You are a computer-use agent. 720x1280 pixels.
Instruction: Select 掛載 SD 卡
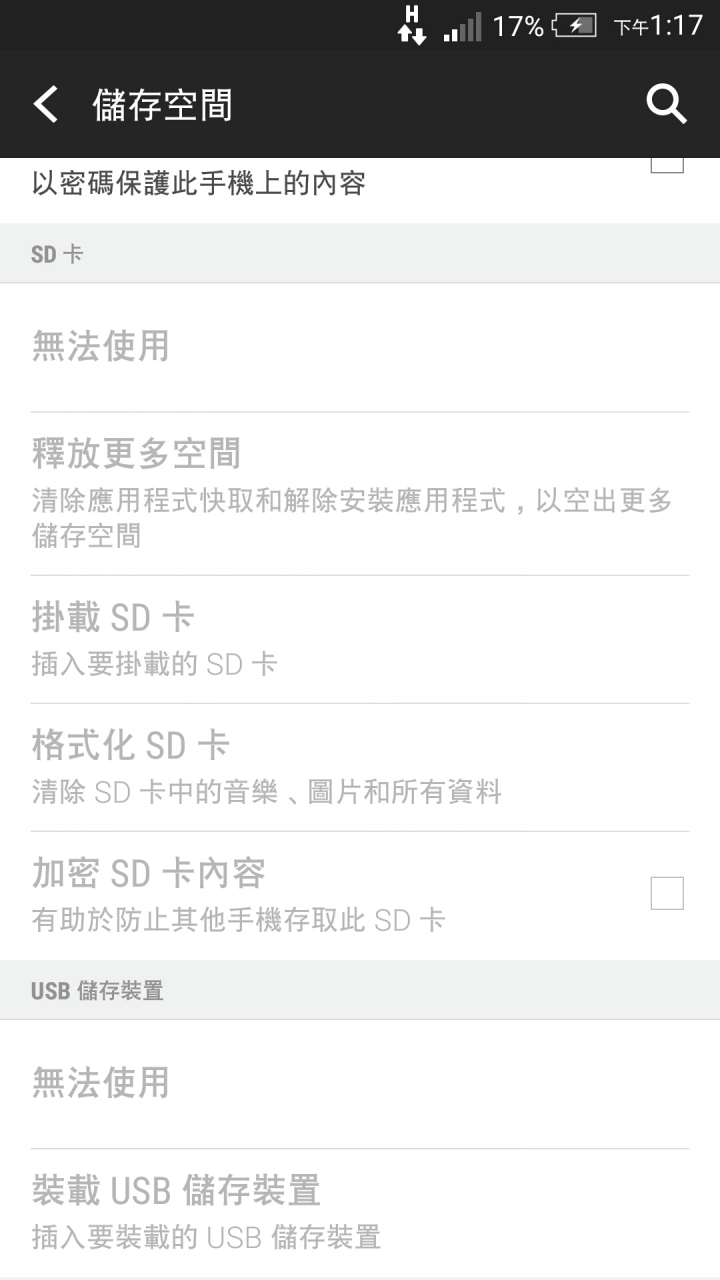(360, 639)
